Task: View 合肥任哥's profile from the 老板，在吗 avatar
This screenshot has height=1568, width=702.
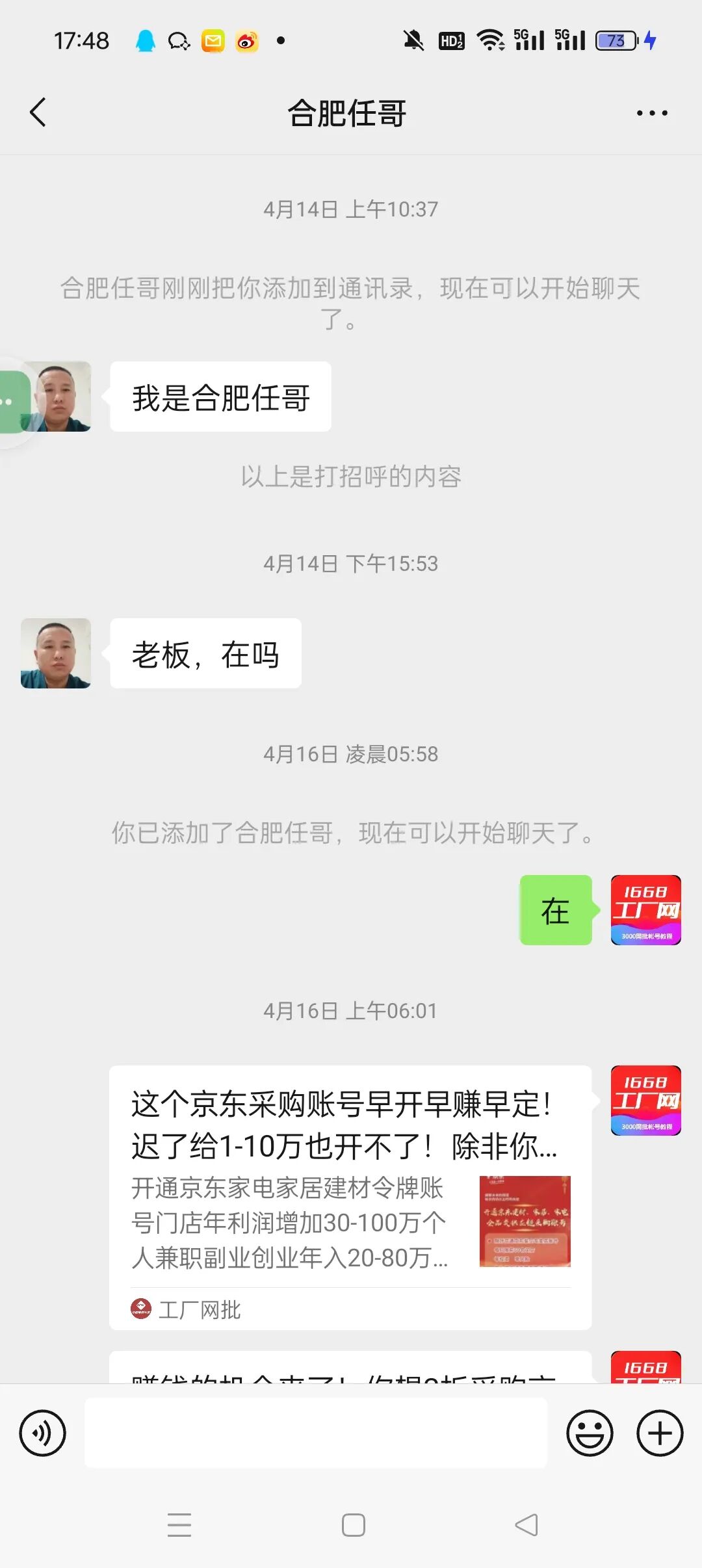Action: (x=56, y=653)
